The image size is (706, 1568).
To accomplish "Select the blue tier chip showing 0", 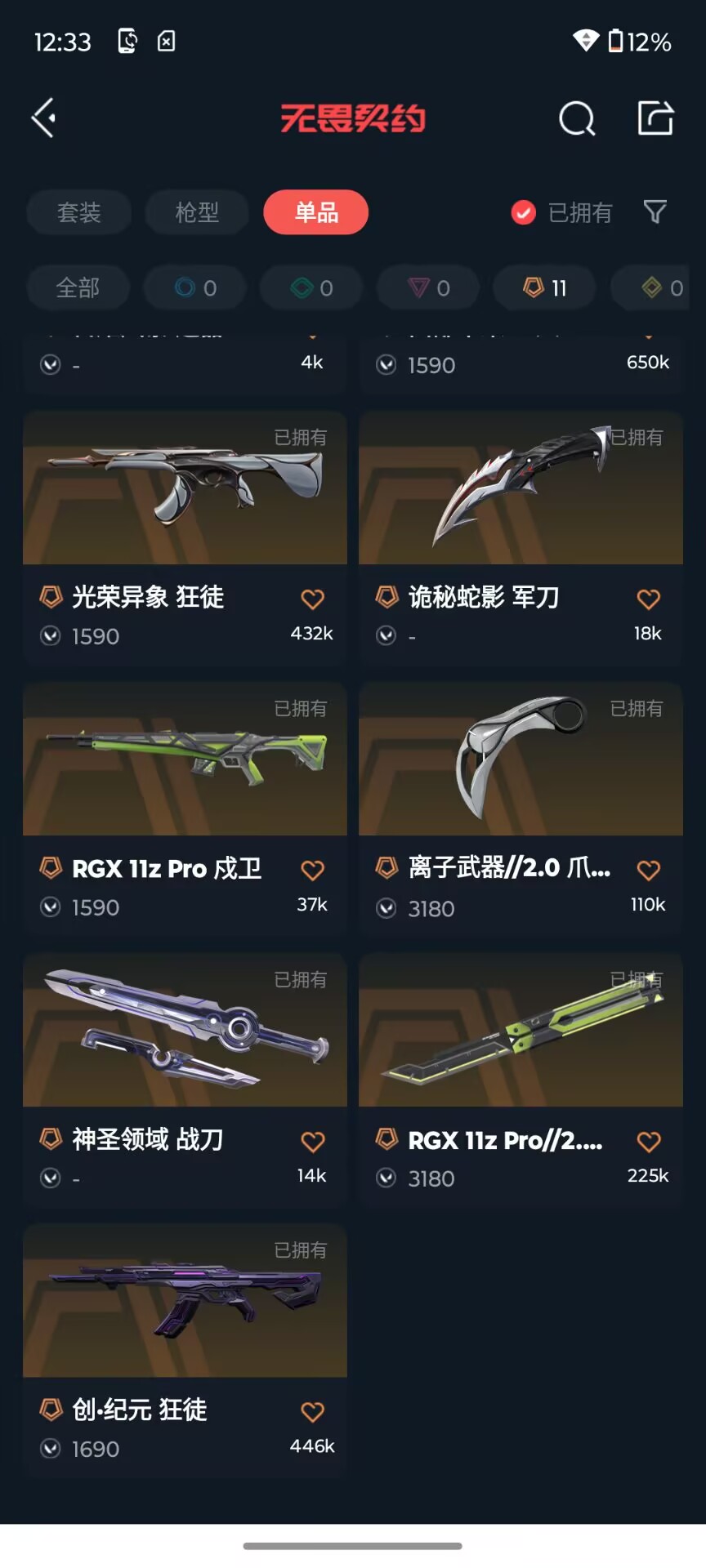I will point(194,287).
